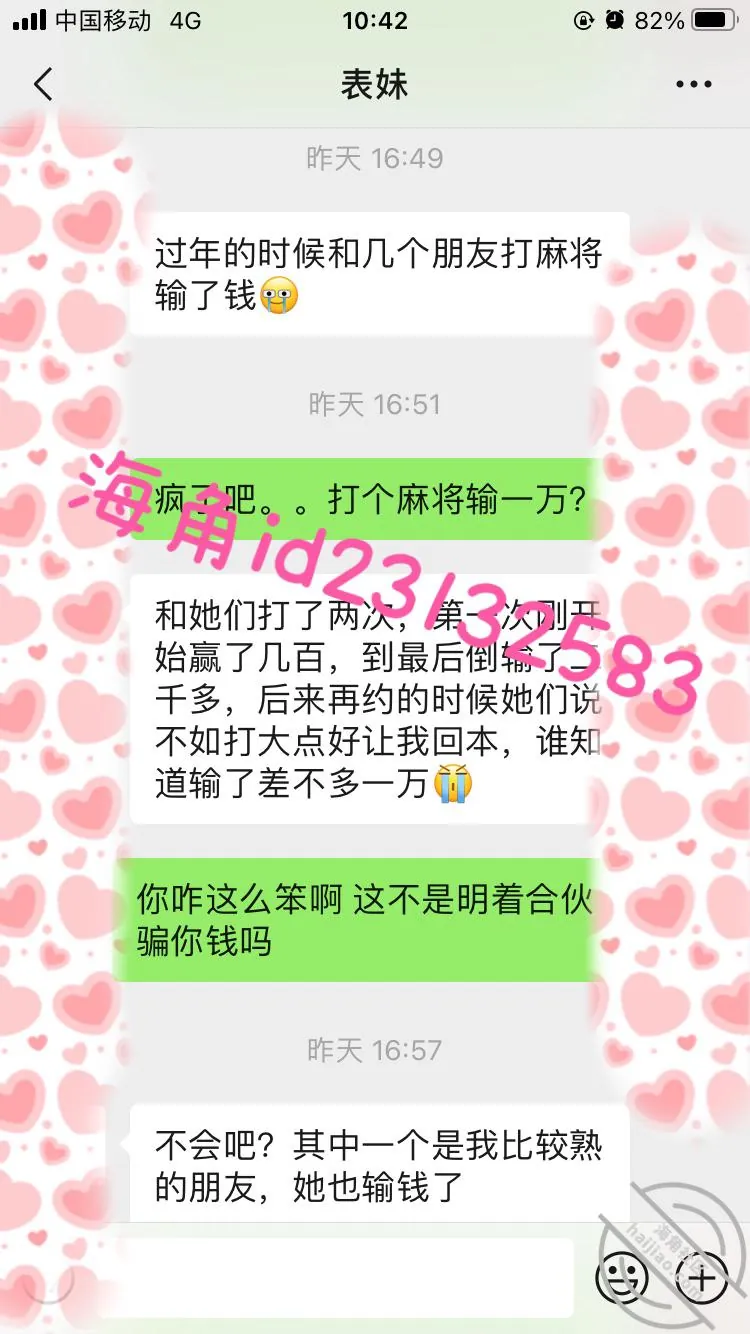Open the emoji sticker panel
This screenshot has width=750, height=1334.
coord(622,1277)
